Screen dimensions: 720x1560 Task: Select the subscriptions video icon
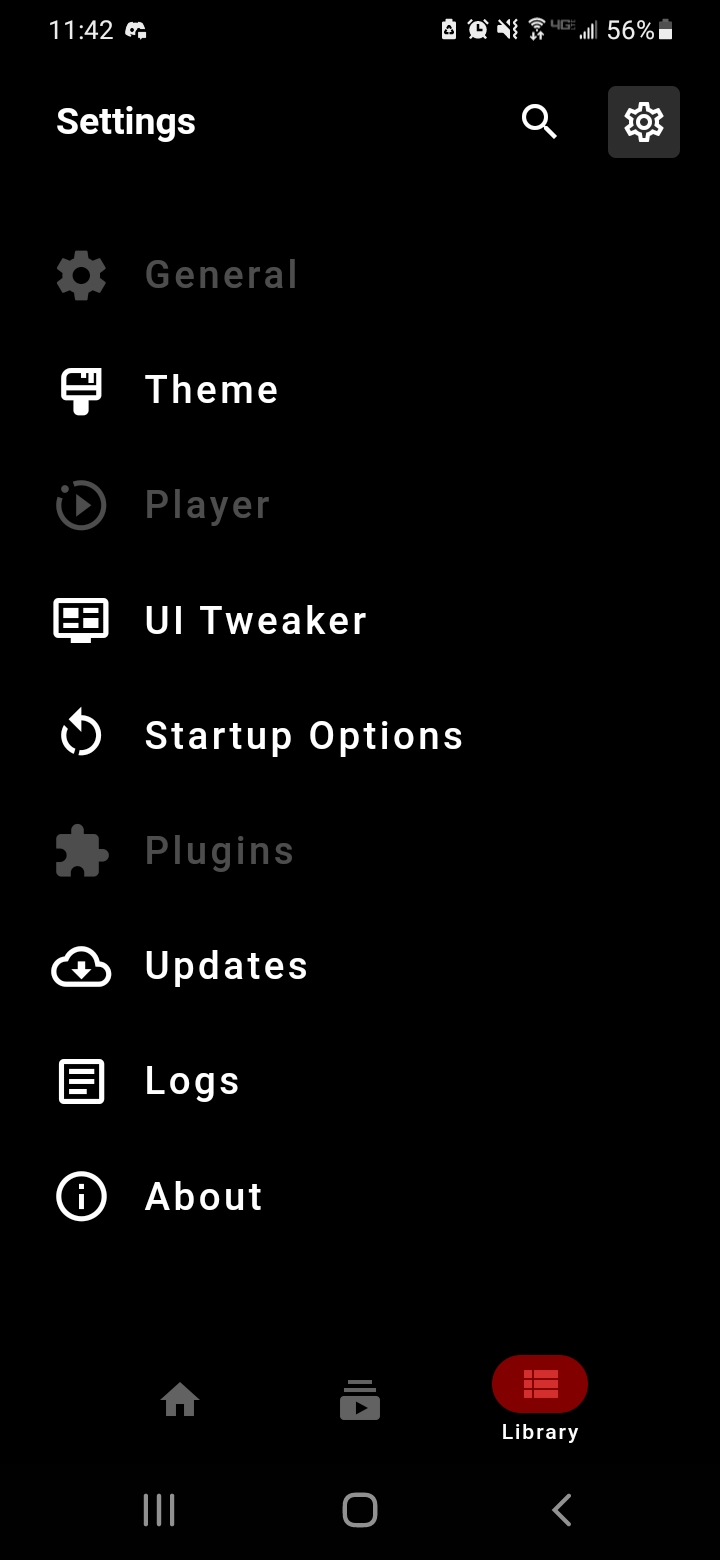(360, 1400)
